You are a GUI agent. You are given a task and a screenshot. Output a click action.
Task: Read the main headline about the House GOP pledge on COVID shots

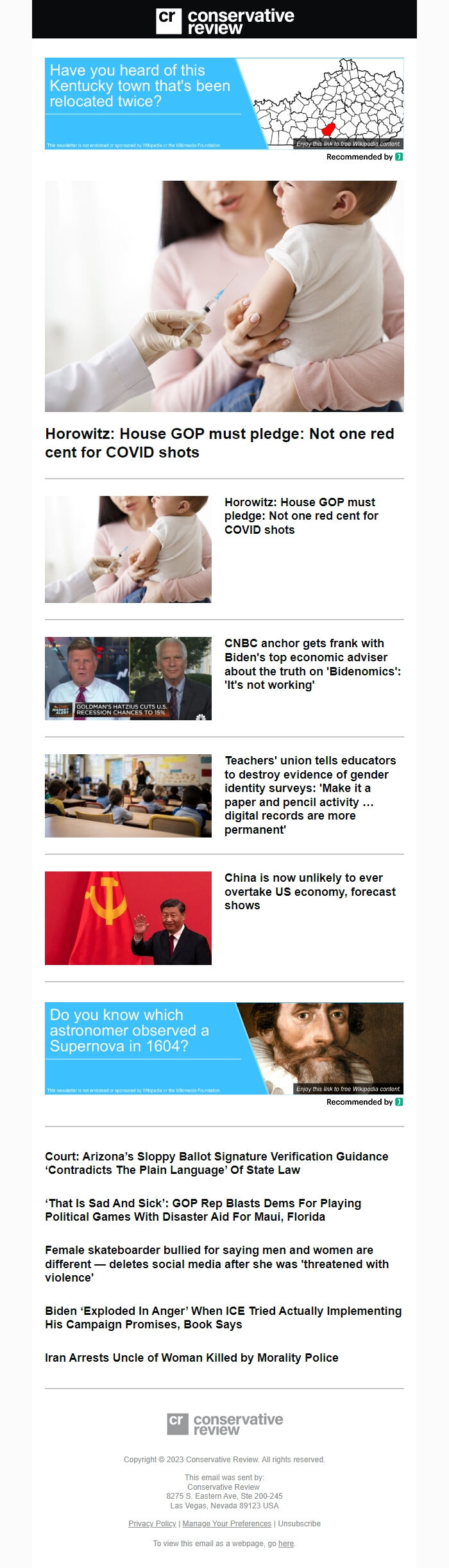click(x=219, y=443)
